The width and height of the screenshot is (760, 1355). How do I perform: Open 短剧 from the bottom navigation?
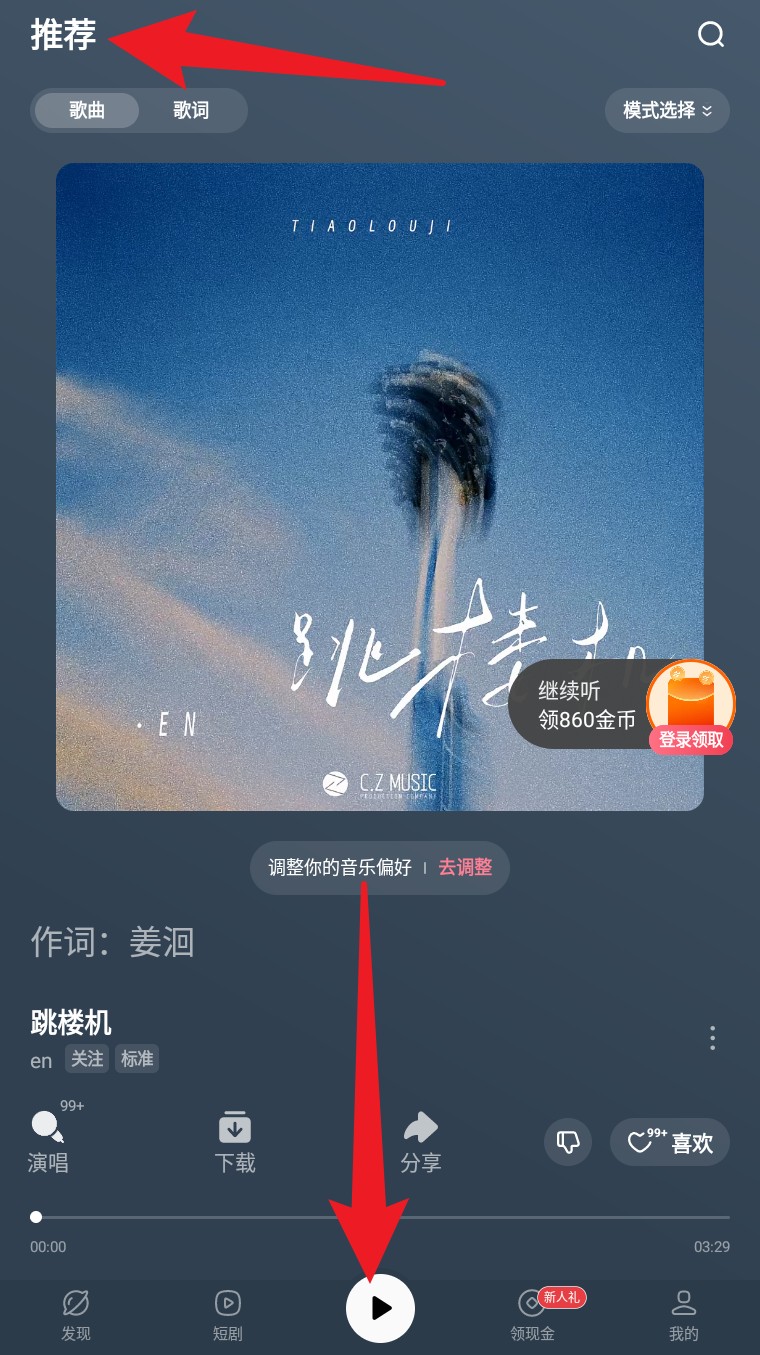click(x=228, y=1315)
